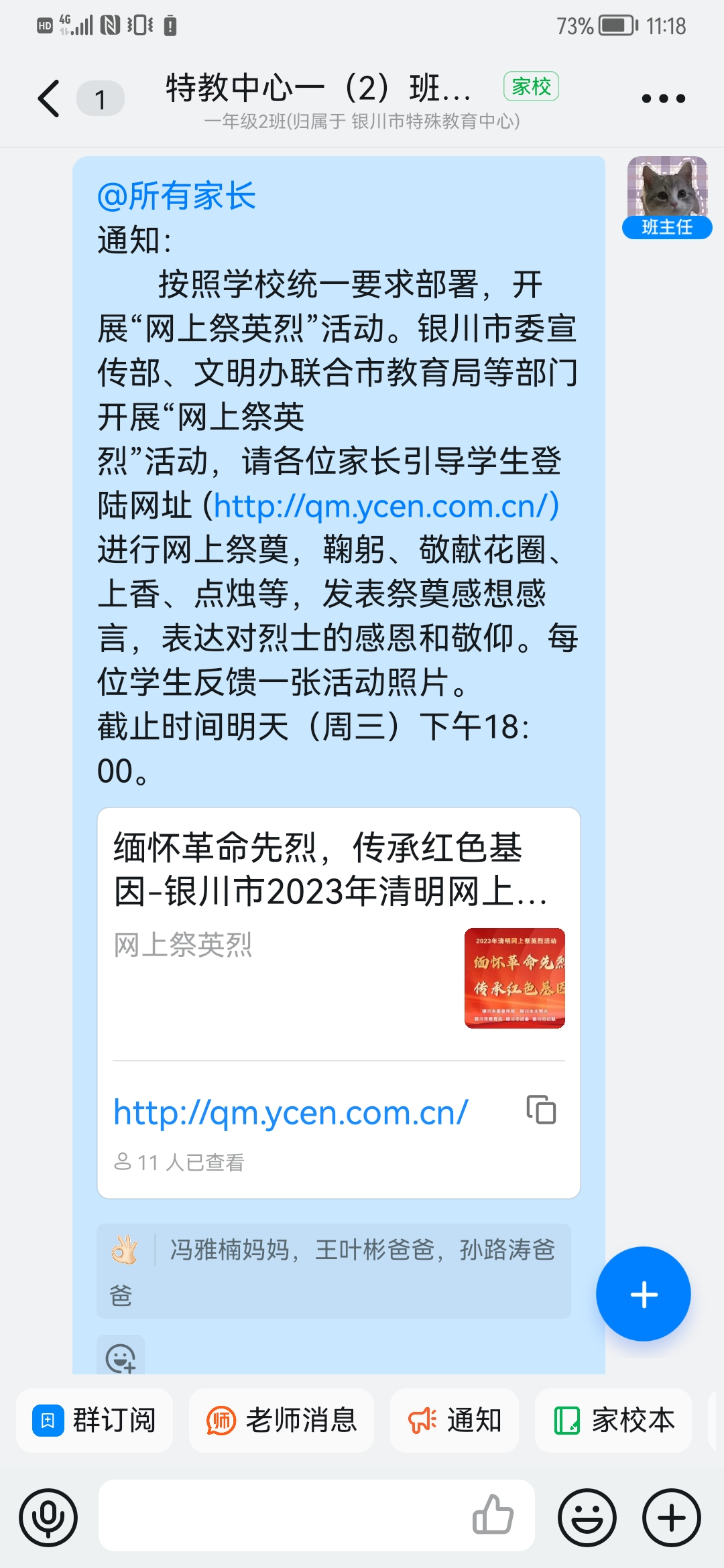
Task: Open the three-dot more options menu
Action: coord(663,99)
